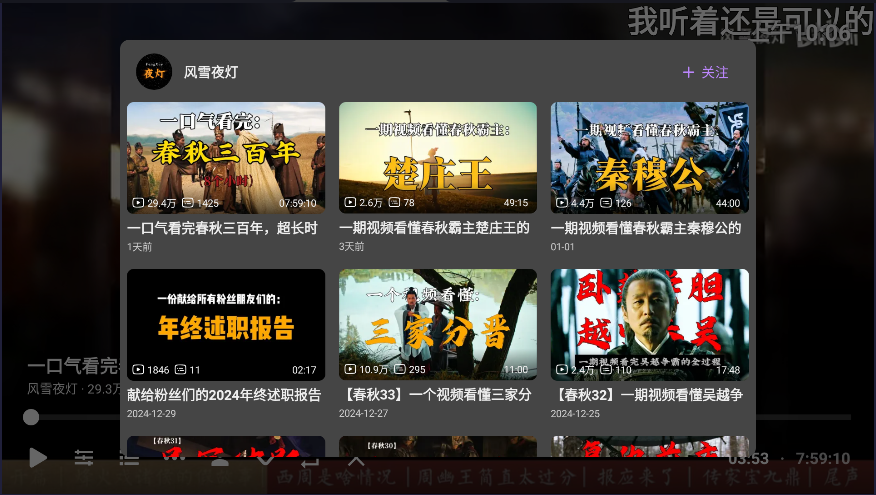
Task: Open the 楚庄王 video
Action: (x=438, y=157)
